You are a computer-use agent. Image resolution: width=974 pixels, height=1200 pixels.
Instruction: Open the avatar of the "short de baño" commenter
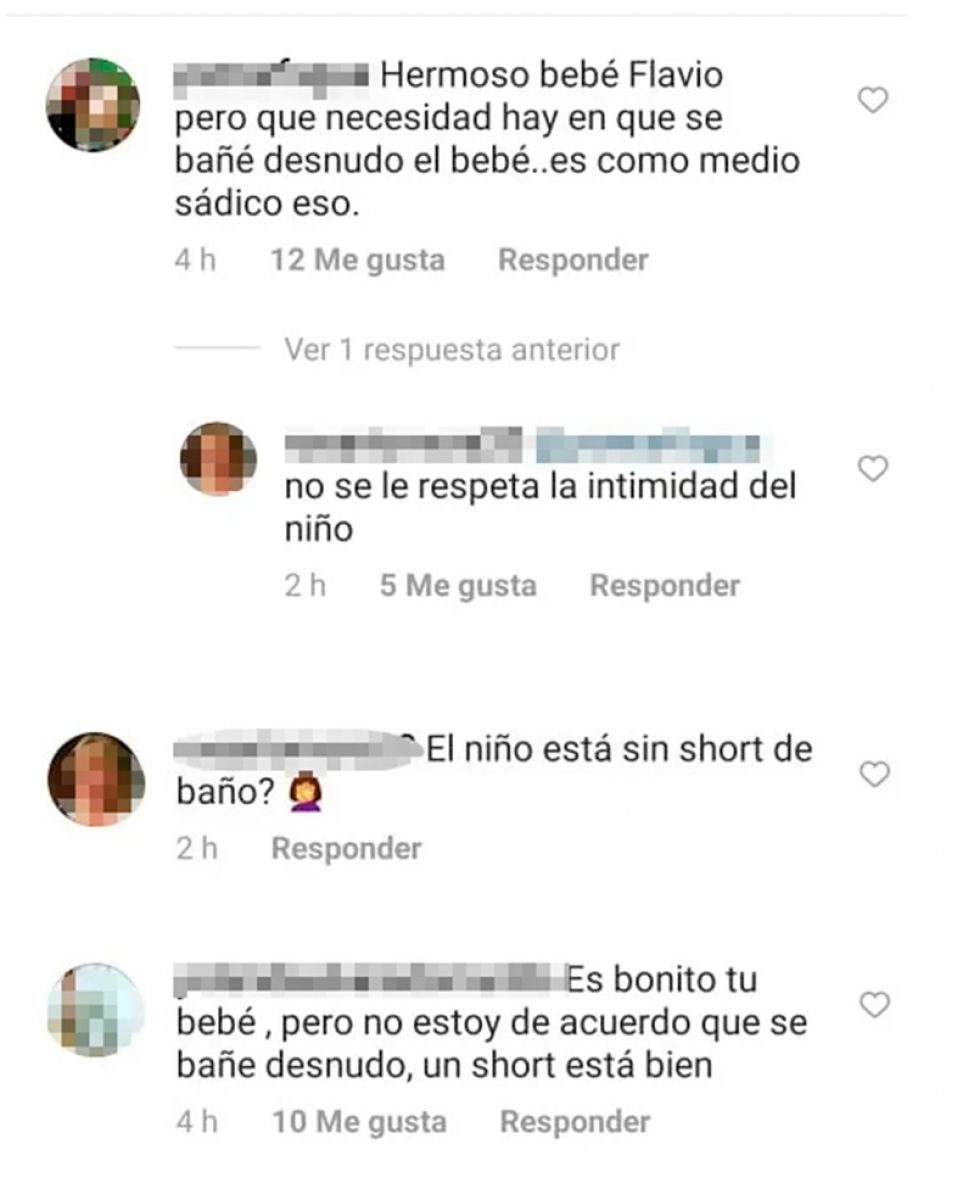point(94,778)
